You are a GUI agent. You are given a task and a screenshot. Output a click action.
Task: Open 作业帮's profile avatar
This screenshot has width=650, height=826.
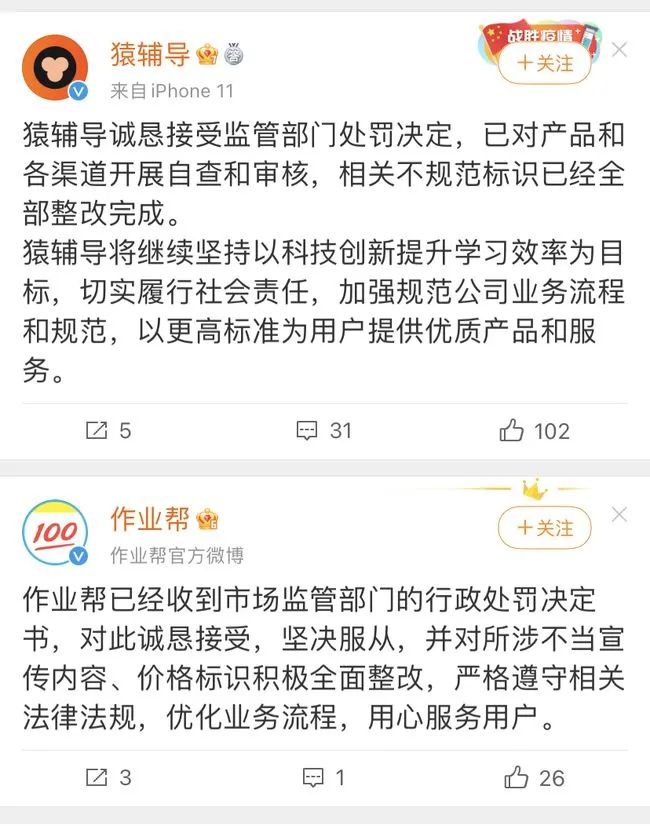pos(55,534)
